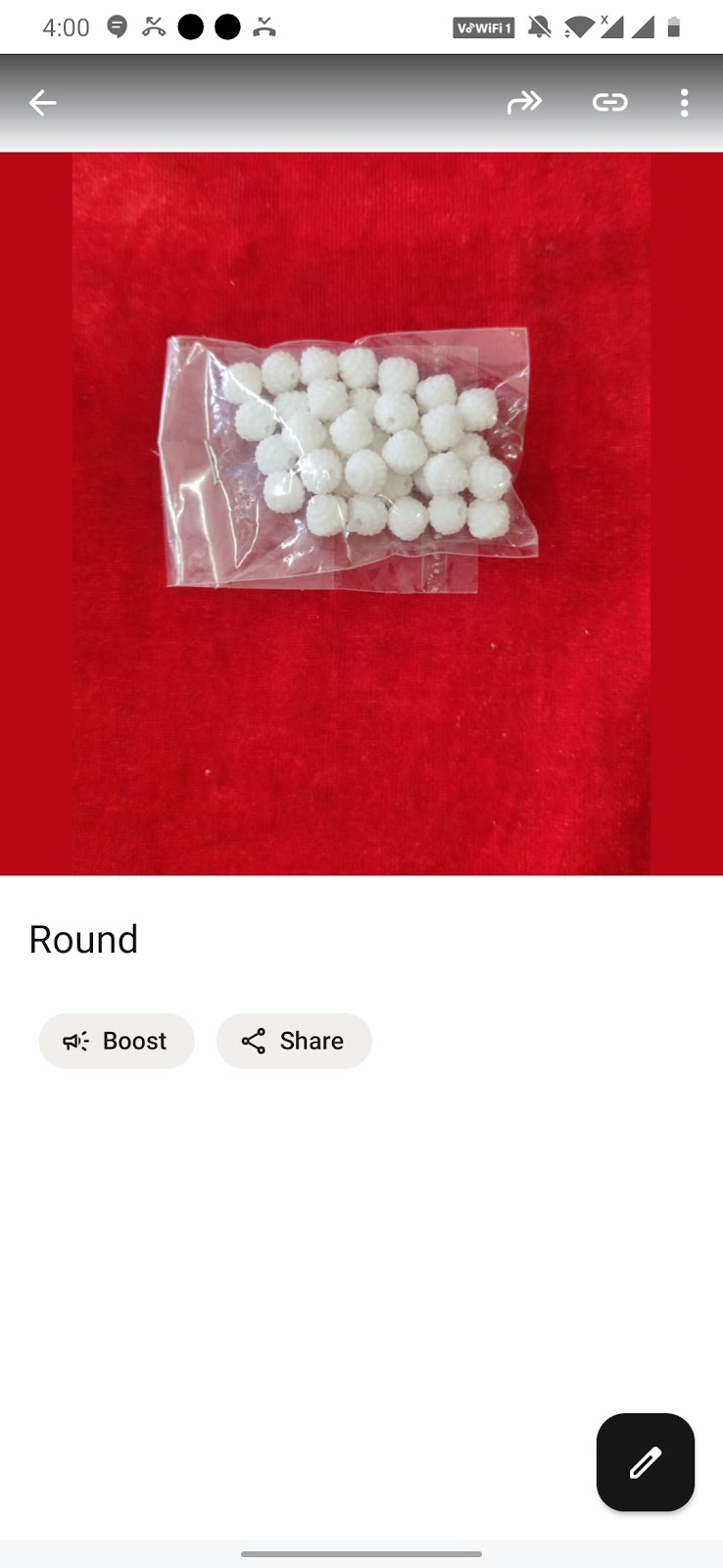Viewport: 723px width, 1568px height.
Task: Tap the gesture navigation bar
Action: [x=361, y=1553]
